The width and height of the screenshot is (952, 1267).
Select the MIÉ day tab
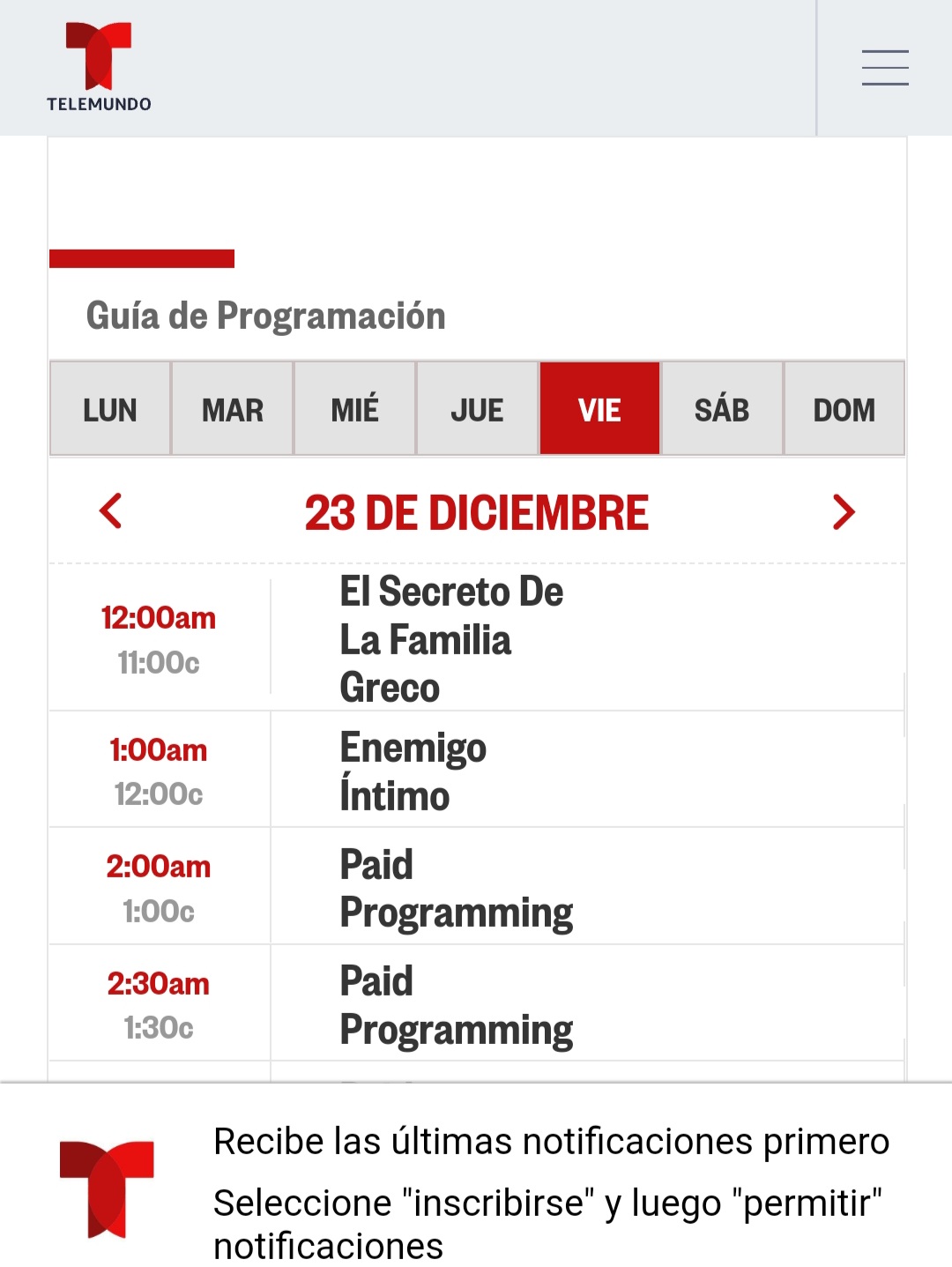(354, 409)
